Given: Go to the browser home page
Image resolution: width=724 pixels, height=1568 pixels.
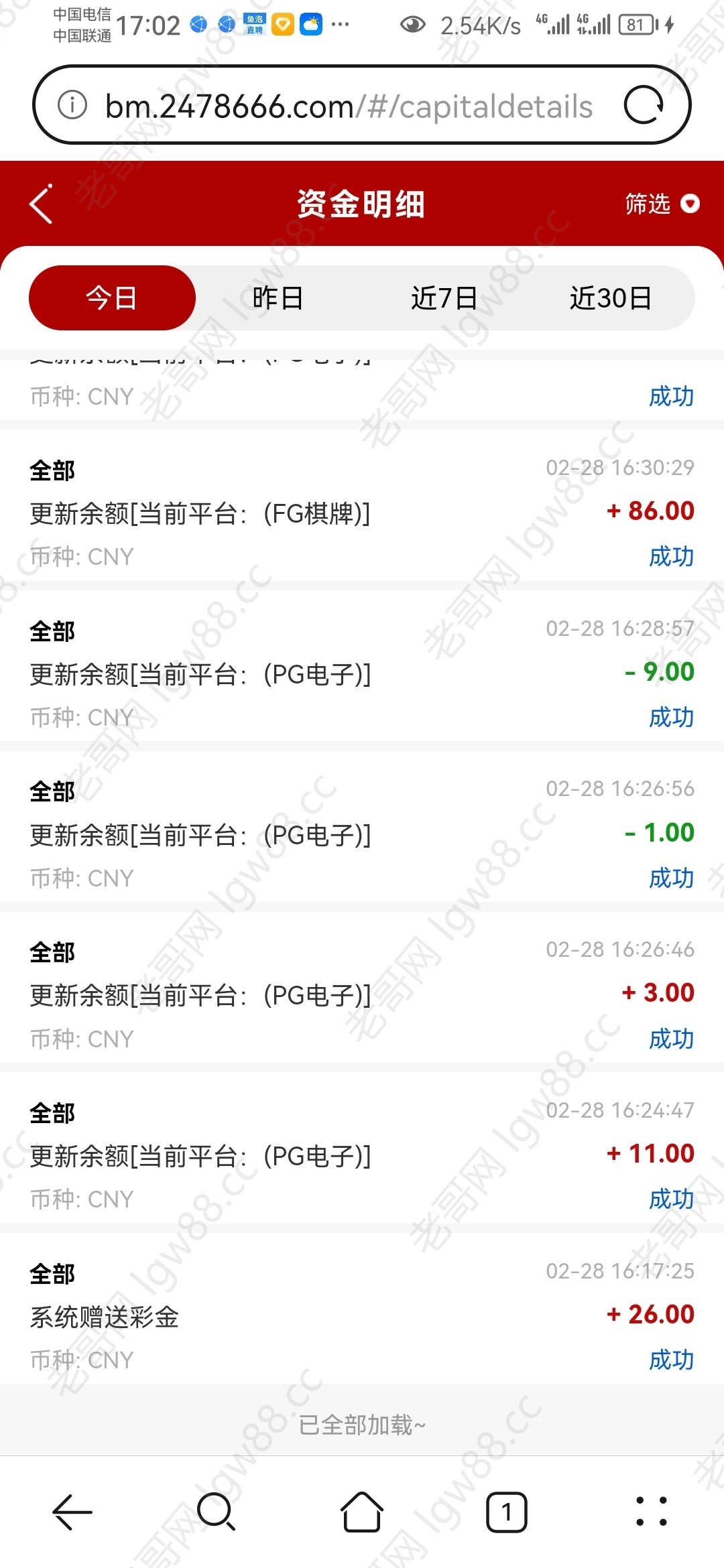Looking at the screenshot, I should [x=362, y=1512].
